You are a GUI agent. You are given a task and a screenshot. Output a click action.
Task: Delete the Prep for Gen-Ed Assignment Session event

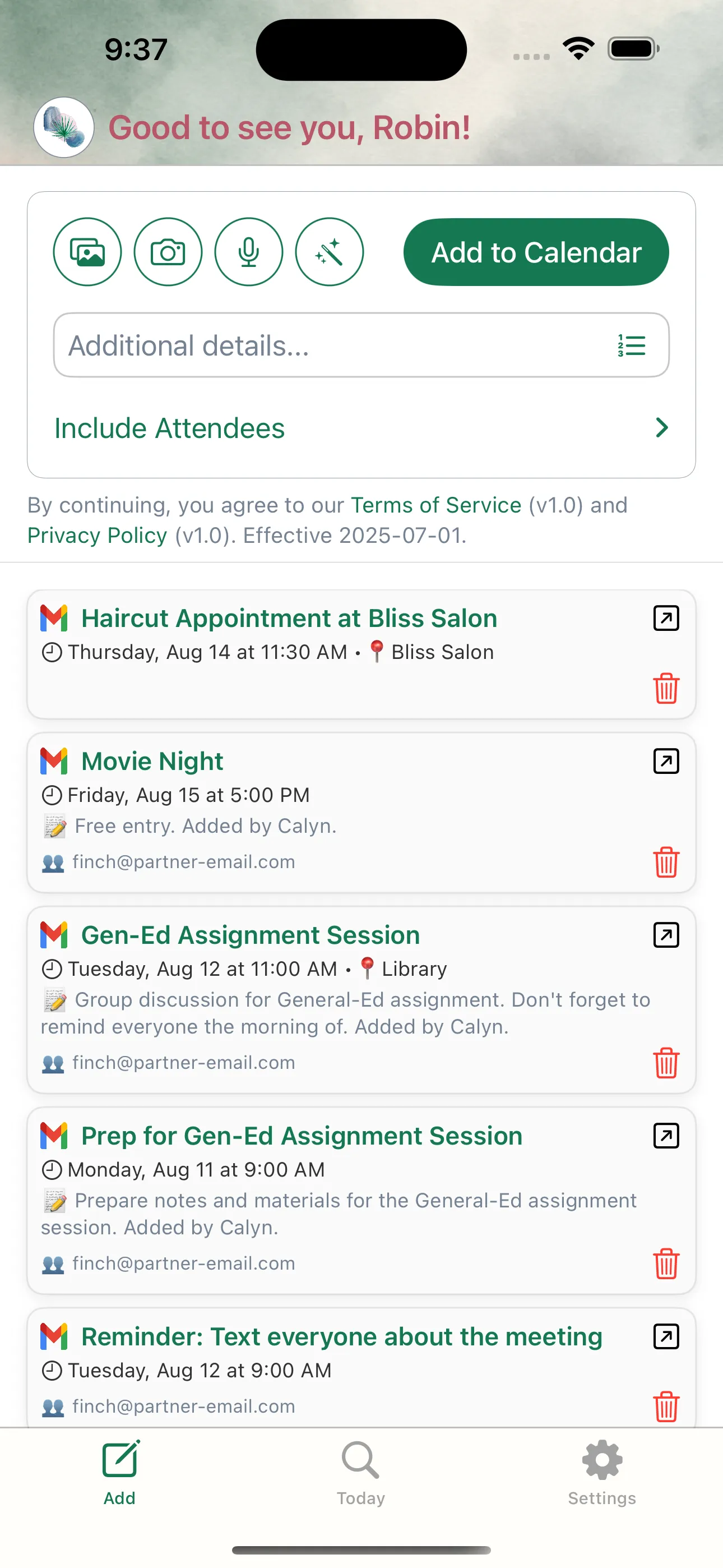pos(666,1263)
